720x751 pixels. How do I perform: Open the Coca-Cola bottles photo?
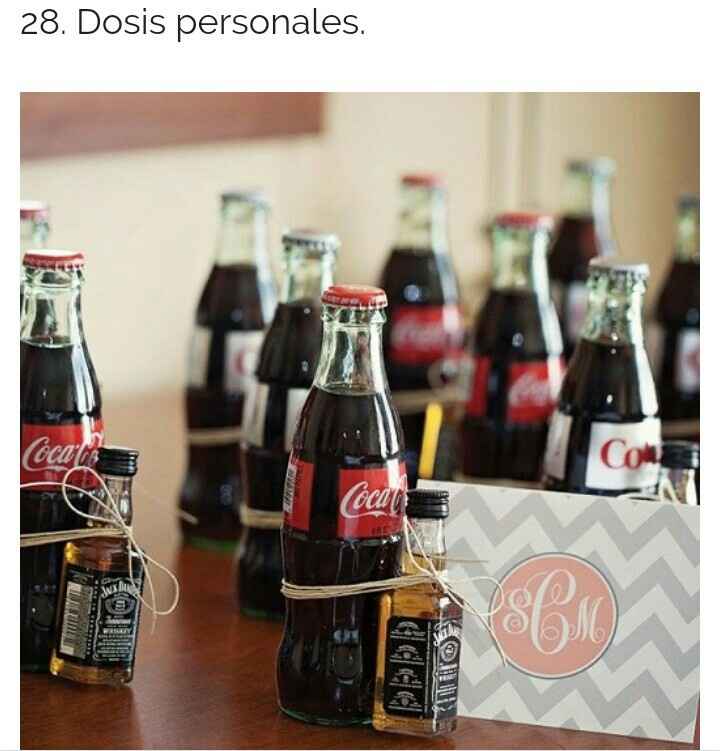pyautogui.click(x=360, y=420)
